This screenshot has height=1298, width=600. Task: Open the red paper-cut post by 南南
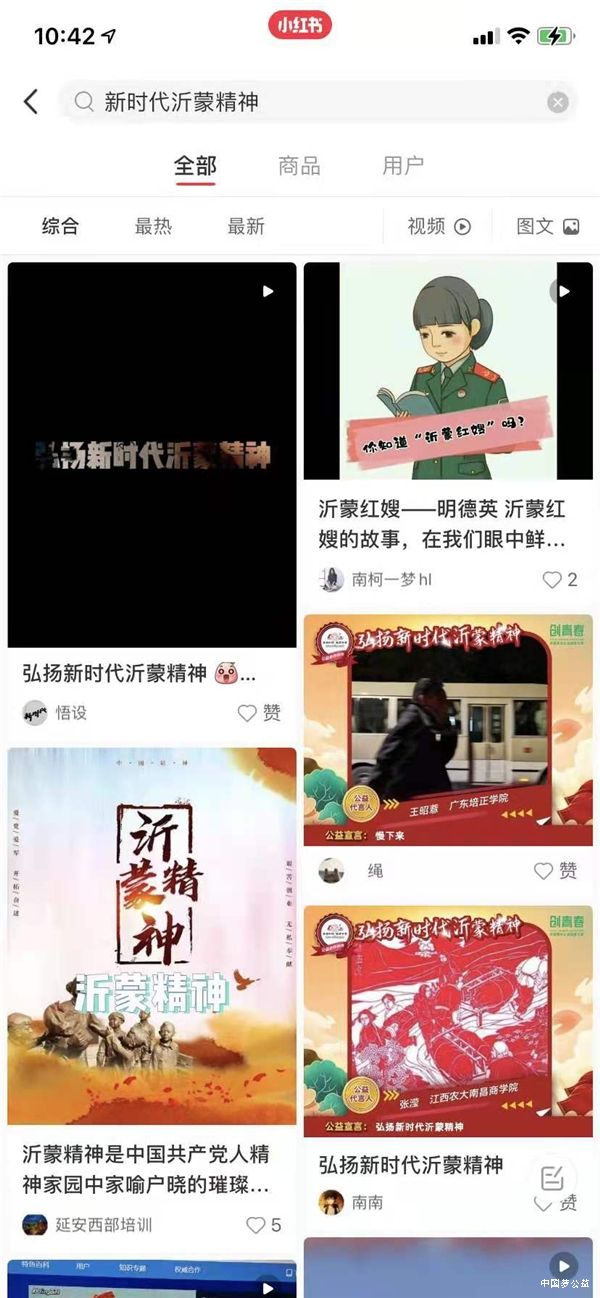(x=448, y=1020)
